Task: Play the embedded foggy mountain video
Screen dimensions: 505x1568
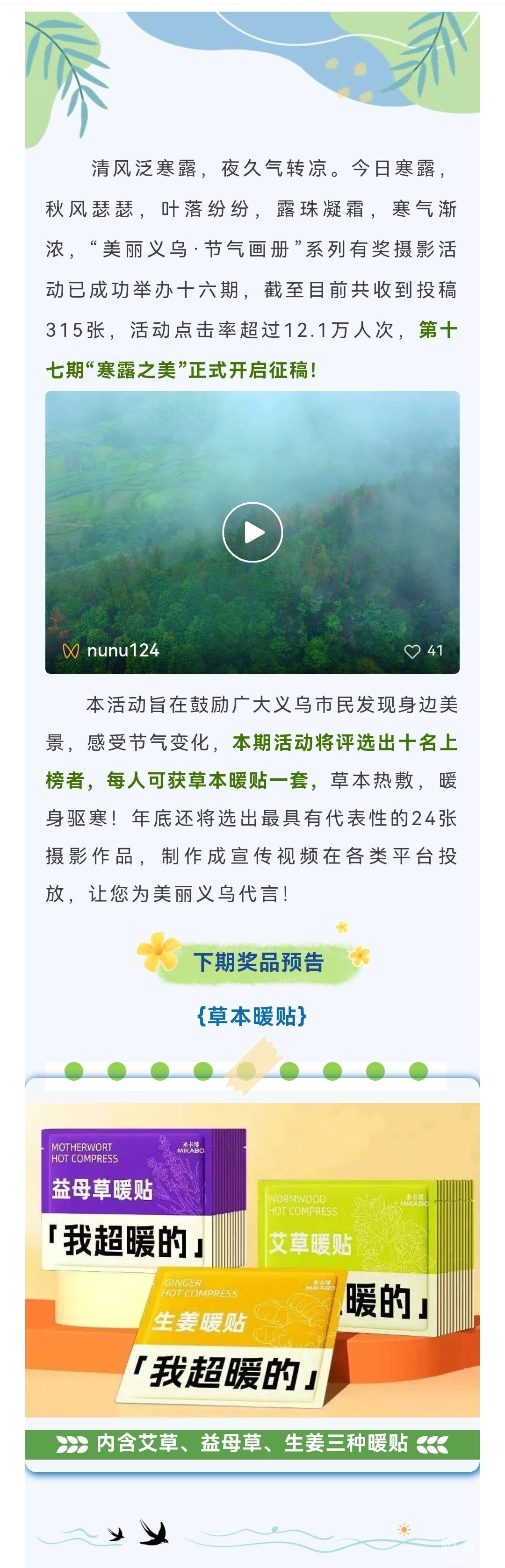Action: coord(252,532)
